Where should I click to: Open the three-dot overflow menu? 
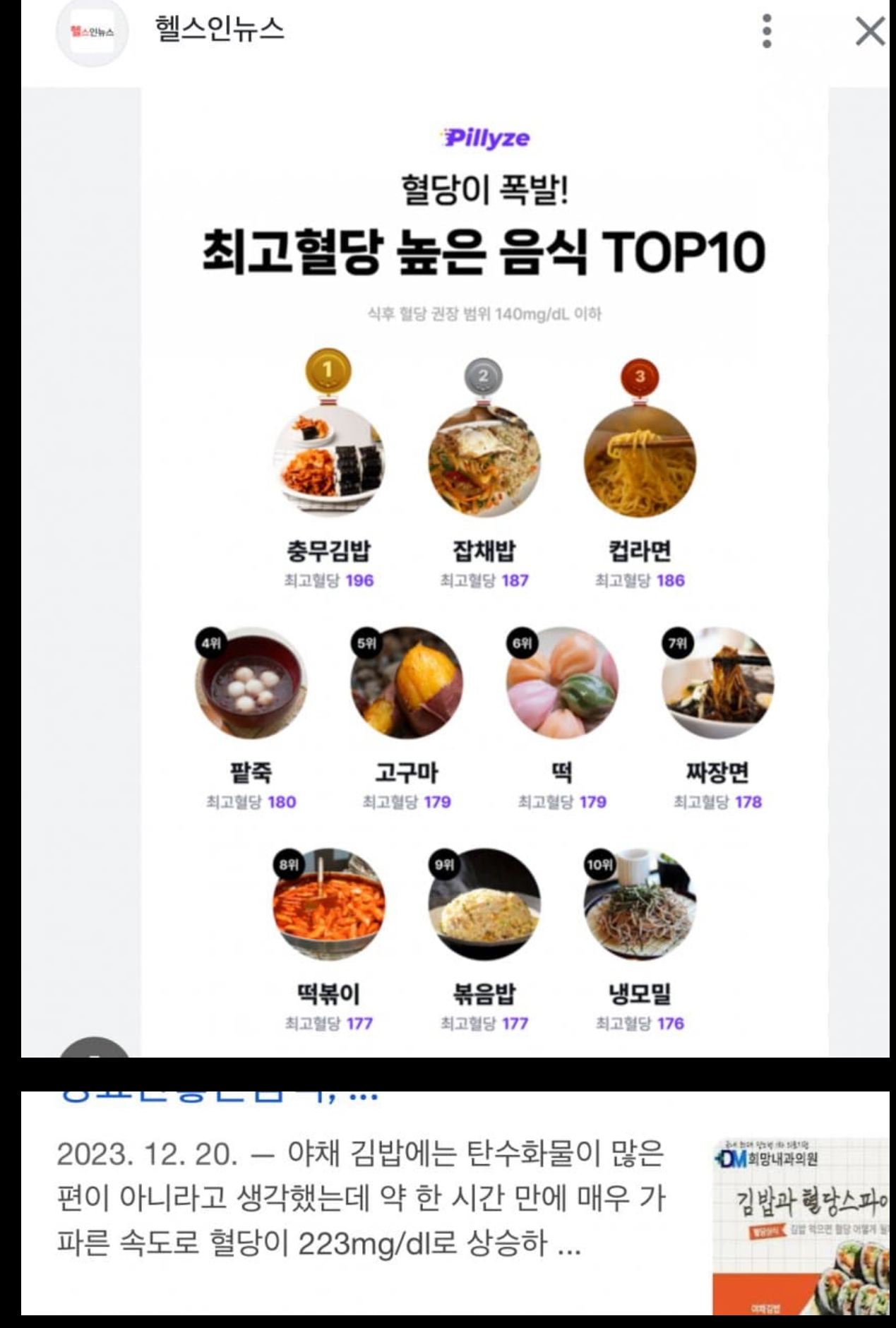point(767,31)
